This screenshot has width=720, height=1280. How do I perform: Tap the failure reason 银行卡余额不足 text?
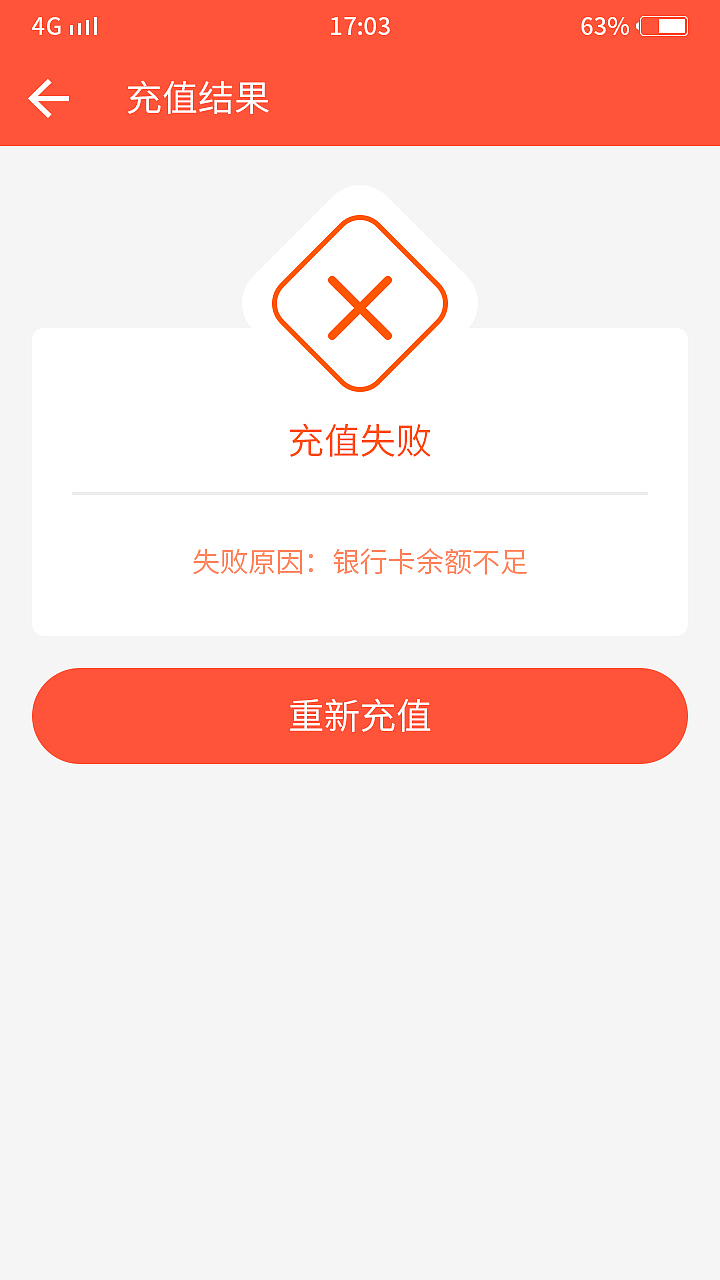(x=430, y=564)
